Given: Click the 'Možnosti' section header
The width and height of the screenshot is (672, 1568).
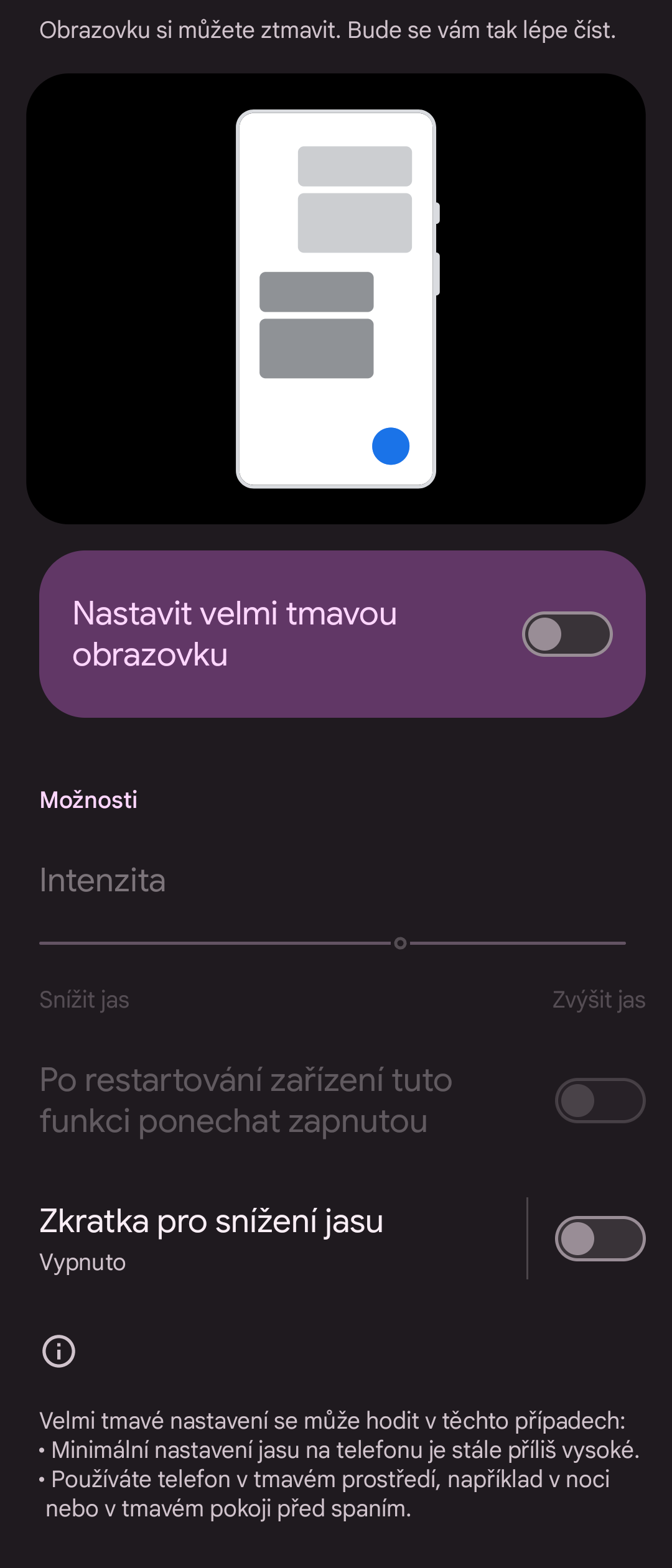Looking at the screenshot, I should (89, 800).
